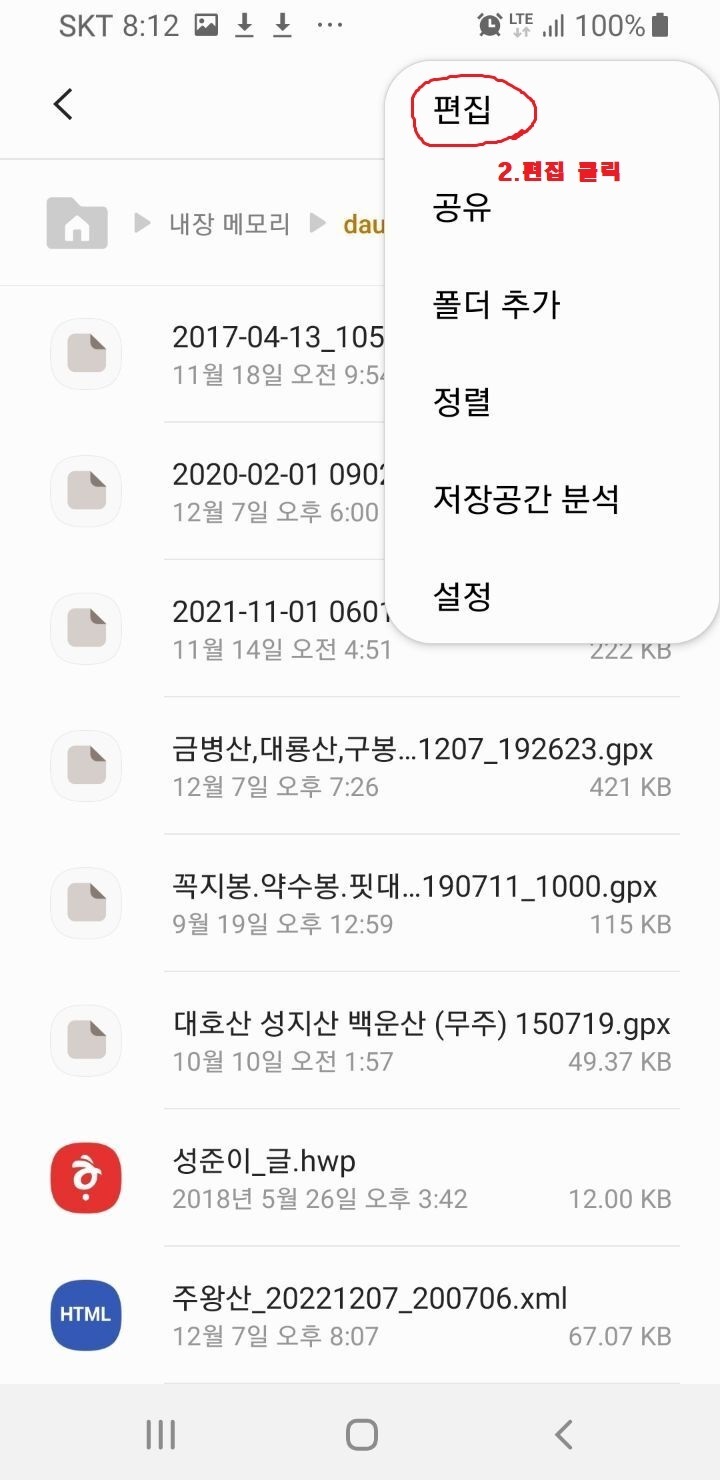This screenshot has width=720, height=1480.
Task: Select 공유 from the menu
Action: [x=462, y=207]
